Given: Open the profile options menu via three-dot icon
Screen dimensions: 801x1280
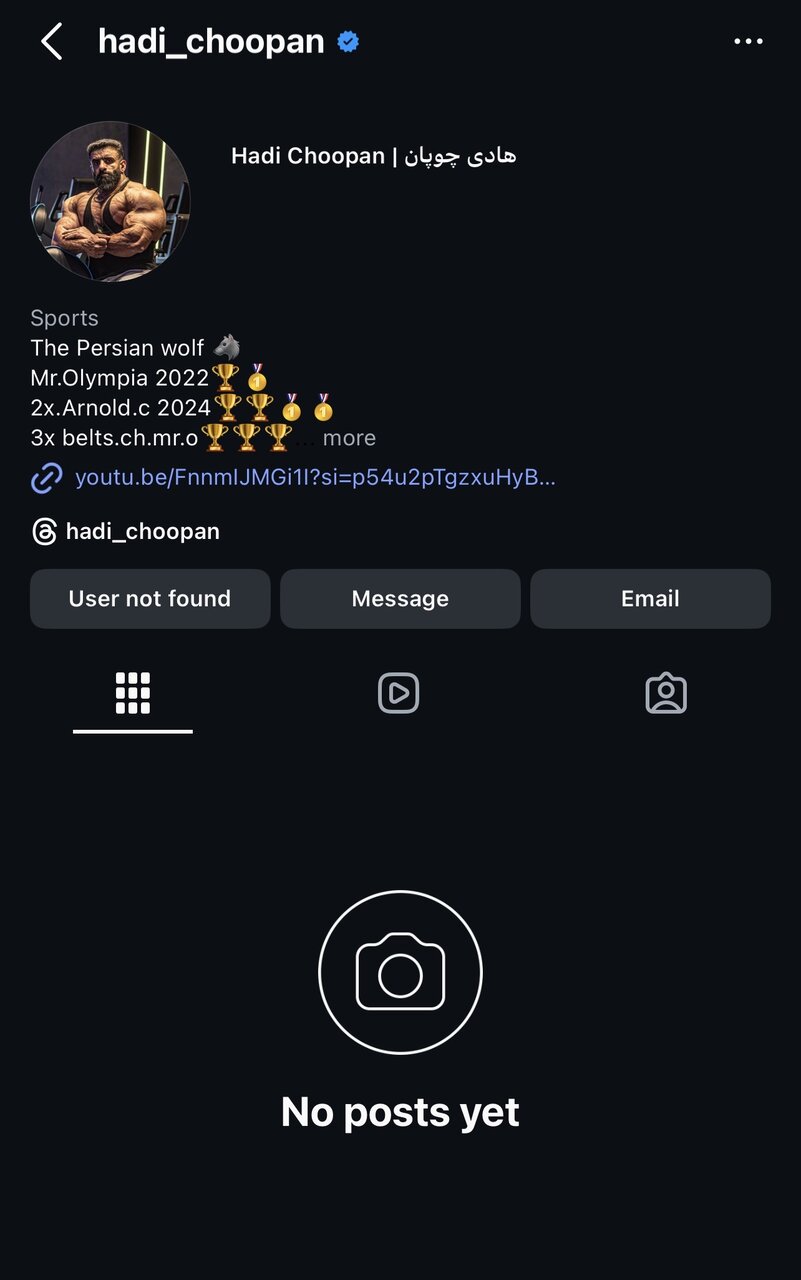Looking at the screenshot, I should click(x=749, y=40).
